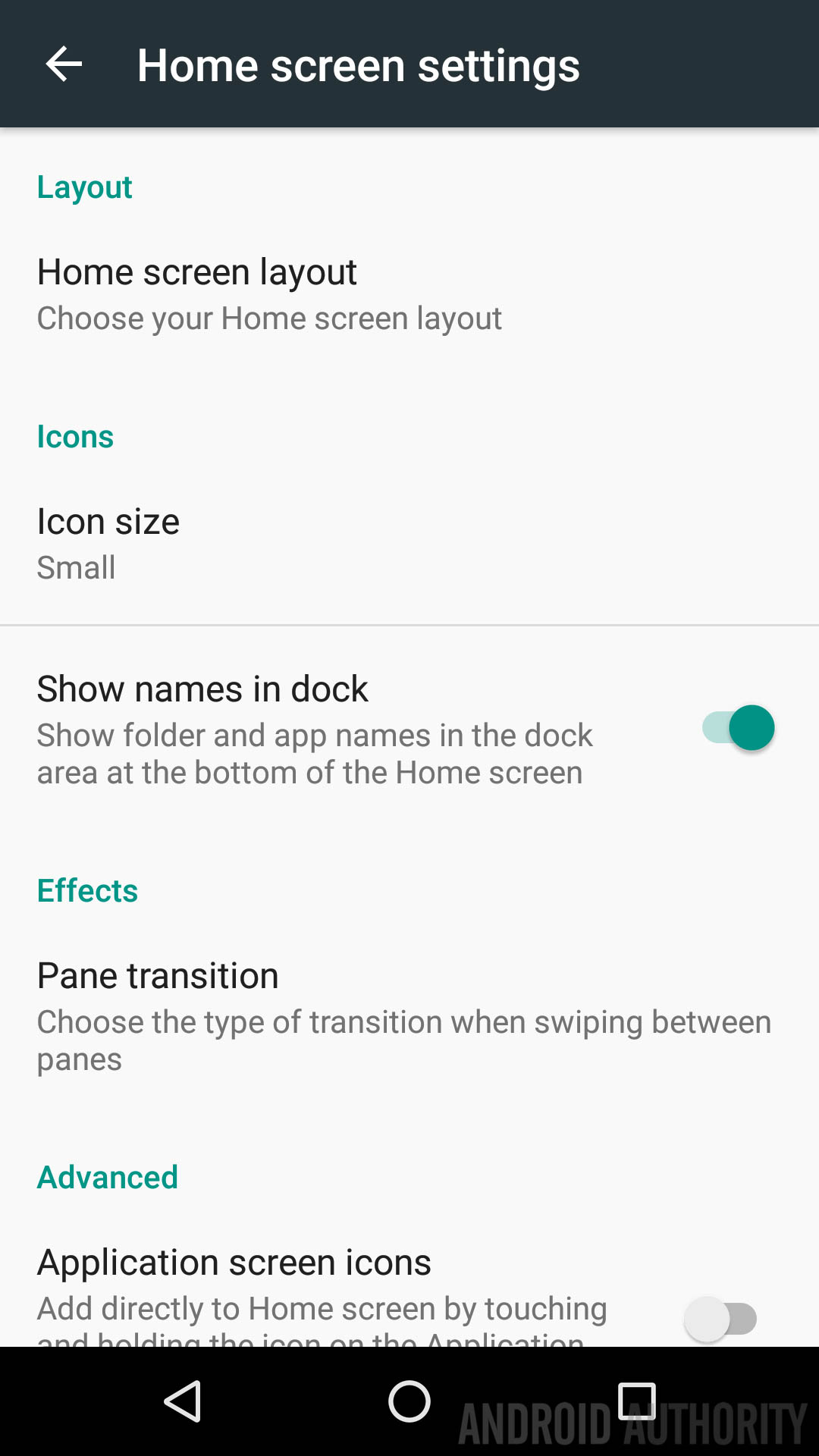Go back using the header arrow

click(64, 64)
